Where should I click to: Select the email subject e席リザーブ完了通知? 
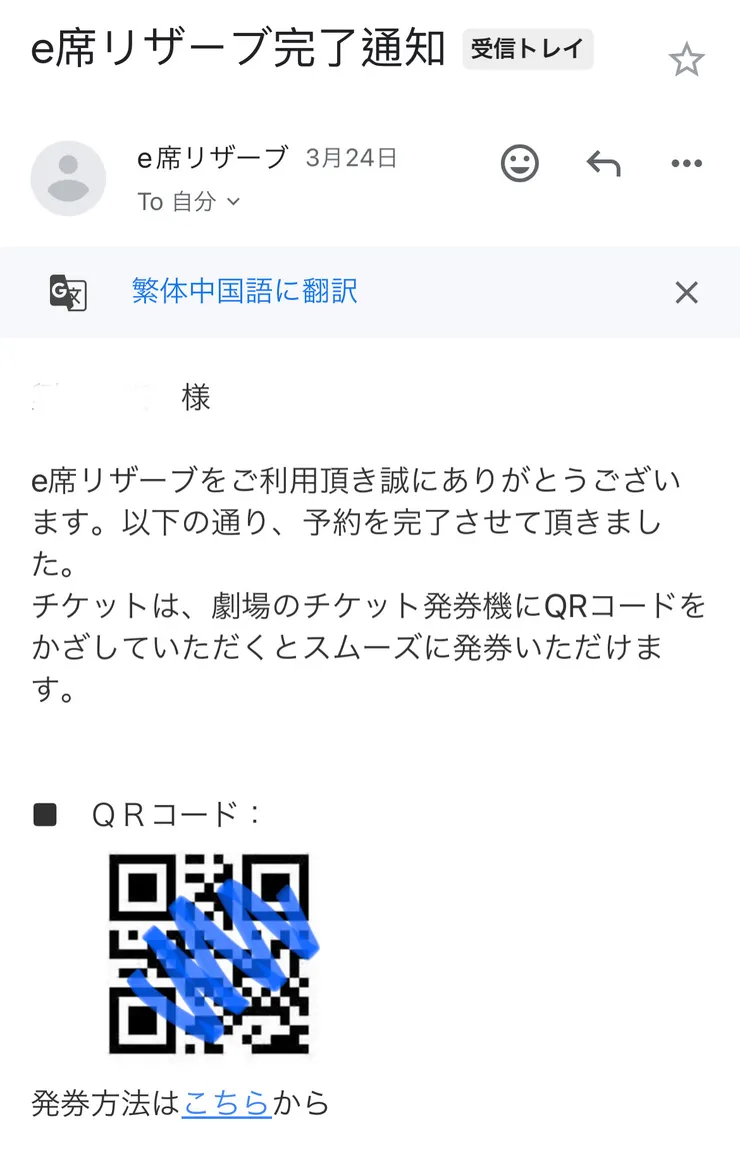pos(237,49)
